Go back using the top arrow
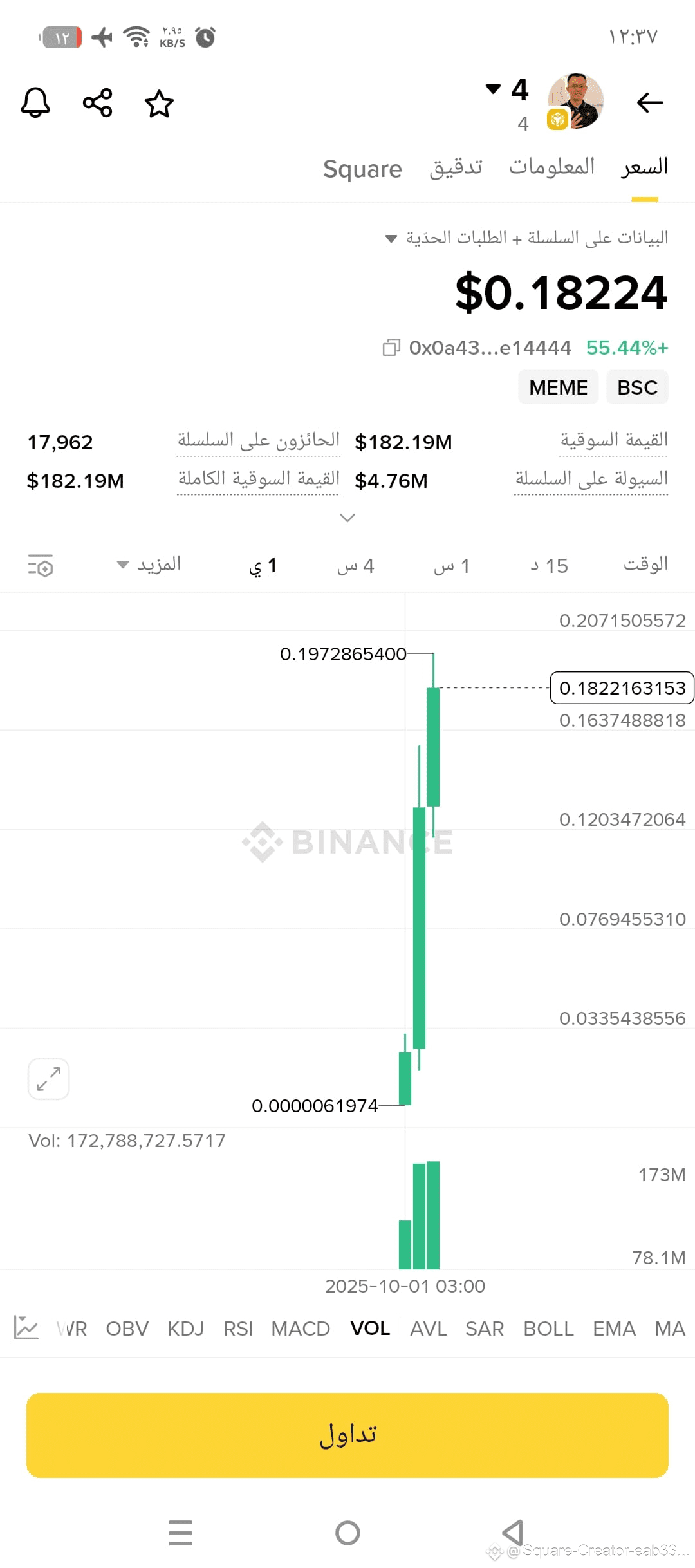Image resolution: width=695 pixels, height=1568 pixels. (x=649, y=102)
